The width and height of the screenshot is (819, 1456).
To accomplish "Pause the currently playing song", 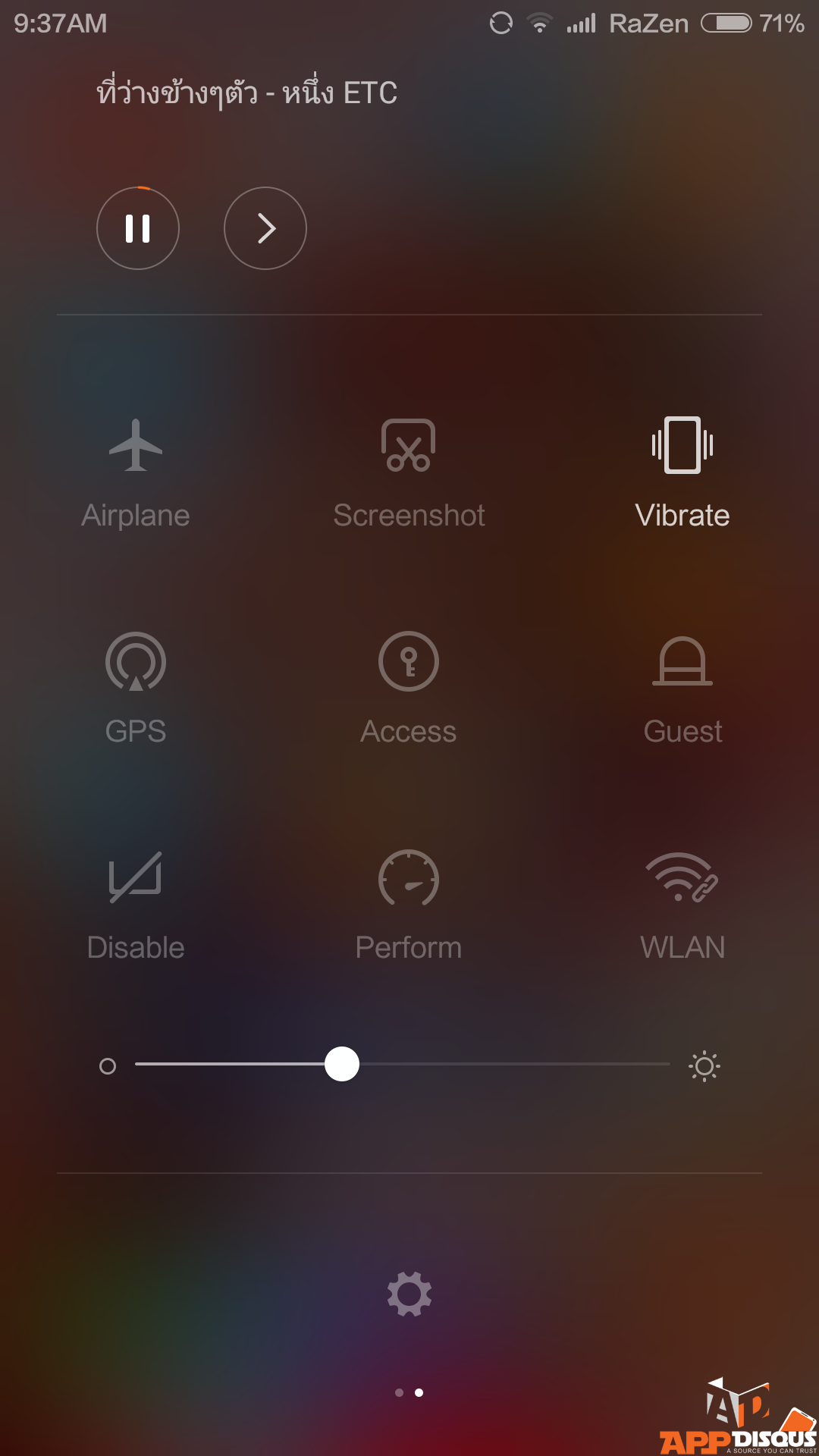I will click(138, 228).
